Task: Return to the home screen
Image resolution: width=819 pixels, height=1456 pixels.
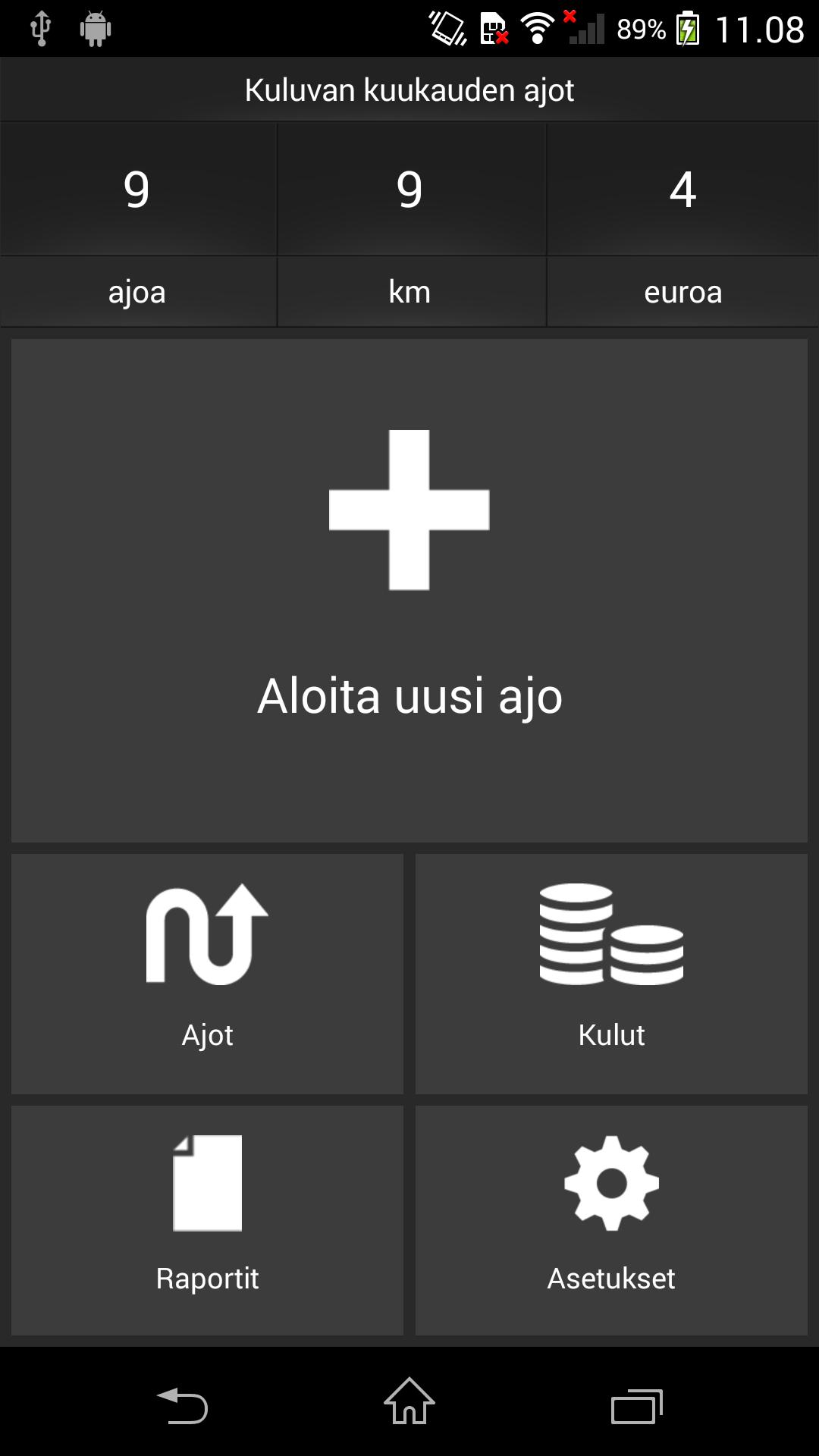Action: pos(409,1403)
